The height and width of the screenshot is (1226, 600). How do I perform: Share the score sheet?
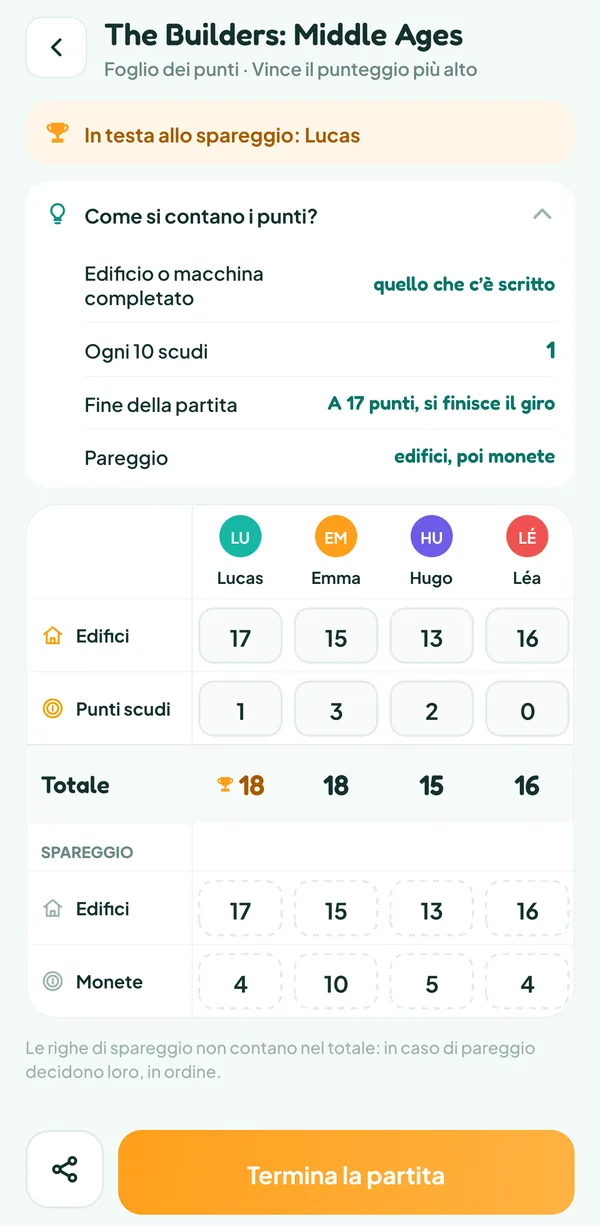click(x=65, y=1170)
